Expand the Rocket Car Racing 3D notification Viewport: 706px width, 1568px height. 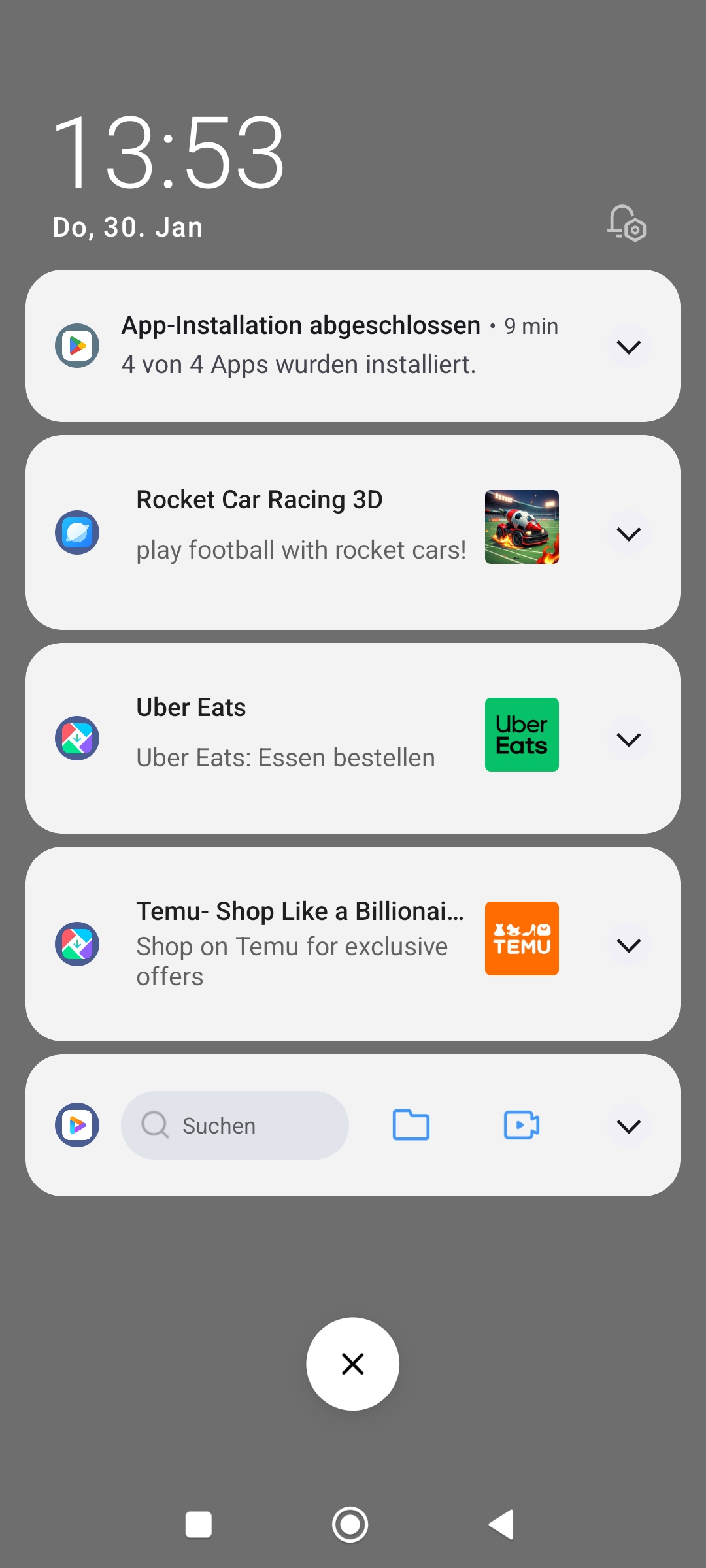pyautogui.click(x=628, y=534)
